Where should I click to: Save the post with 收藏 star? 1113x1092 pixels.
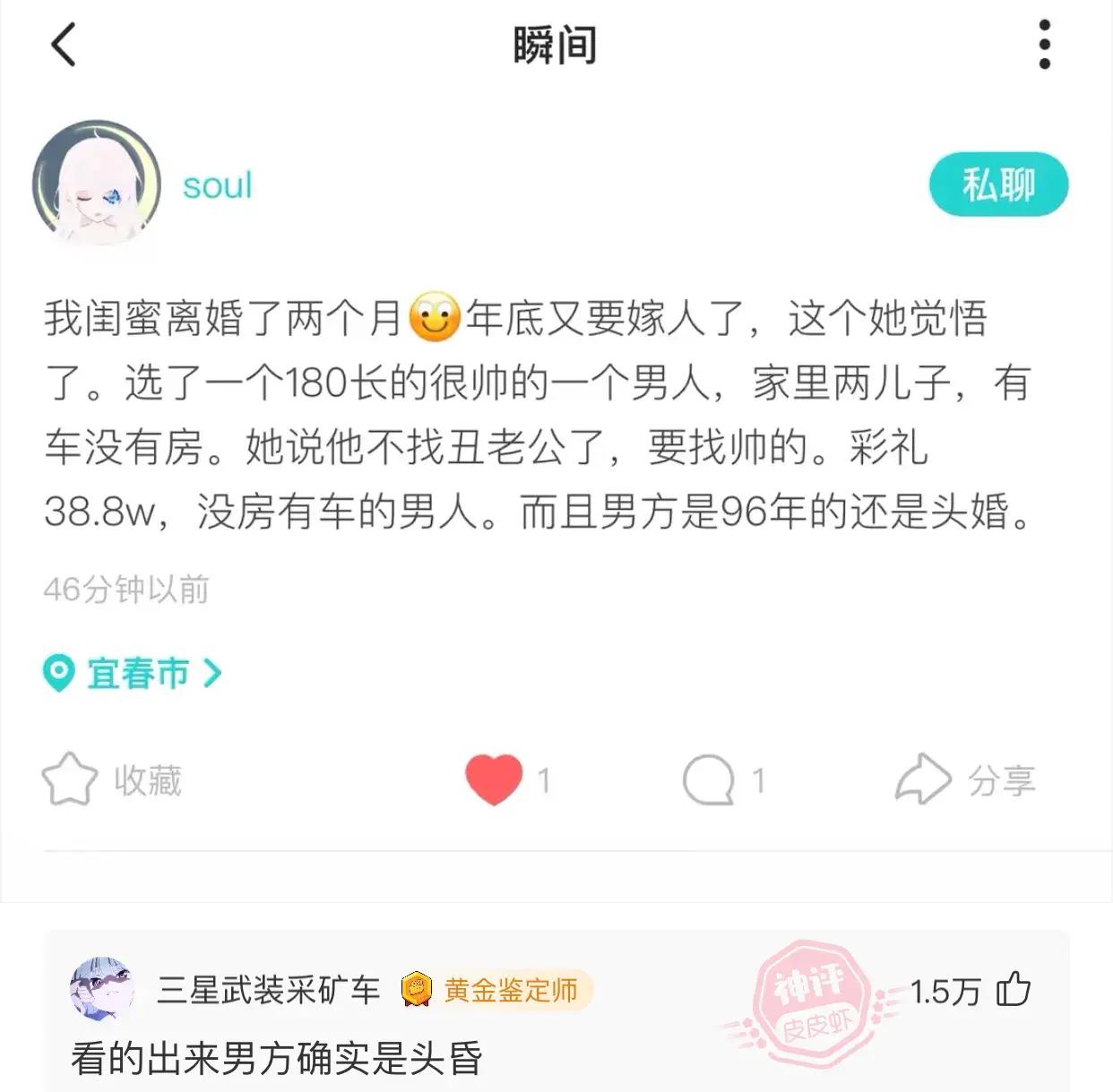(70, 779)
